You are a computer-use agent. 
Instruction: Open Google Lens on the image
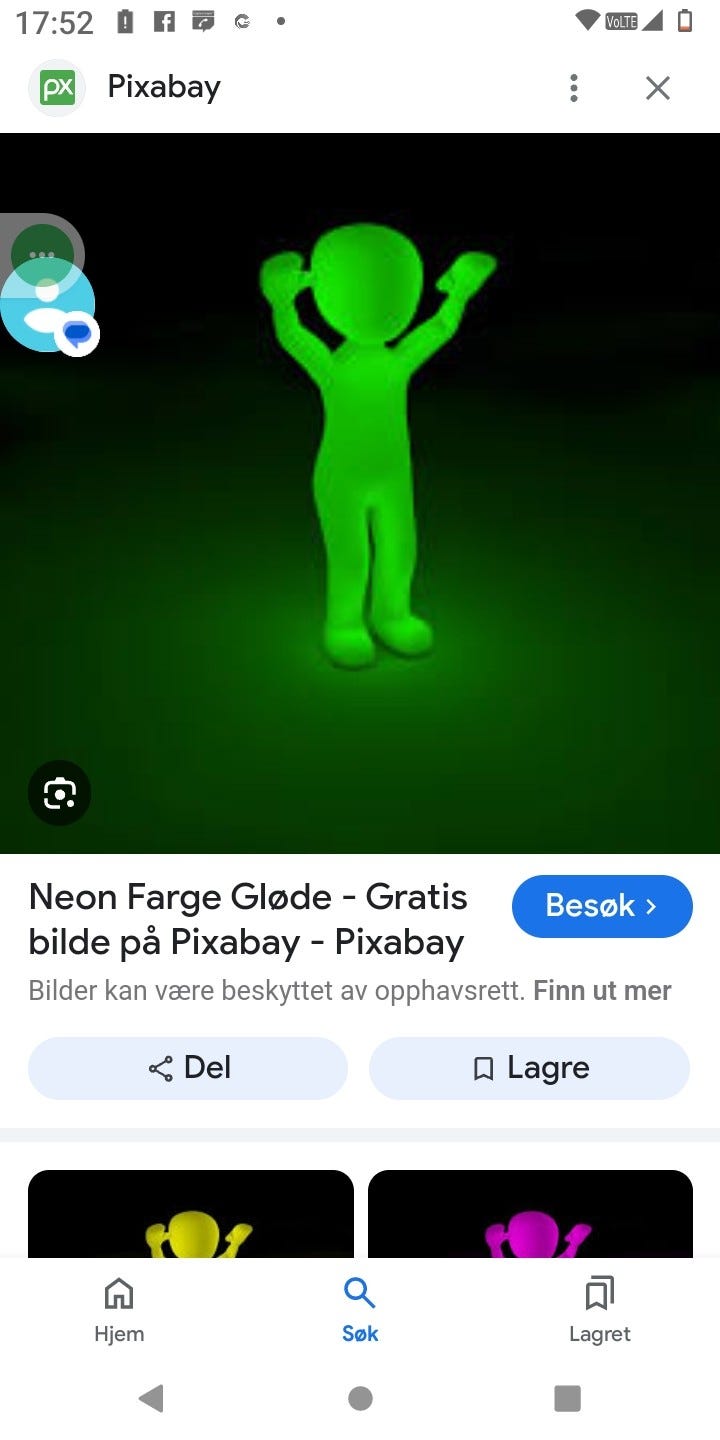coord(59,792)
